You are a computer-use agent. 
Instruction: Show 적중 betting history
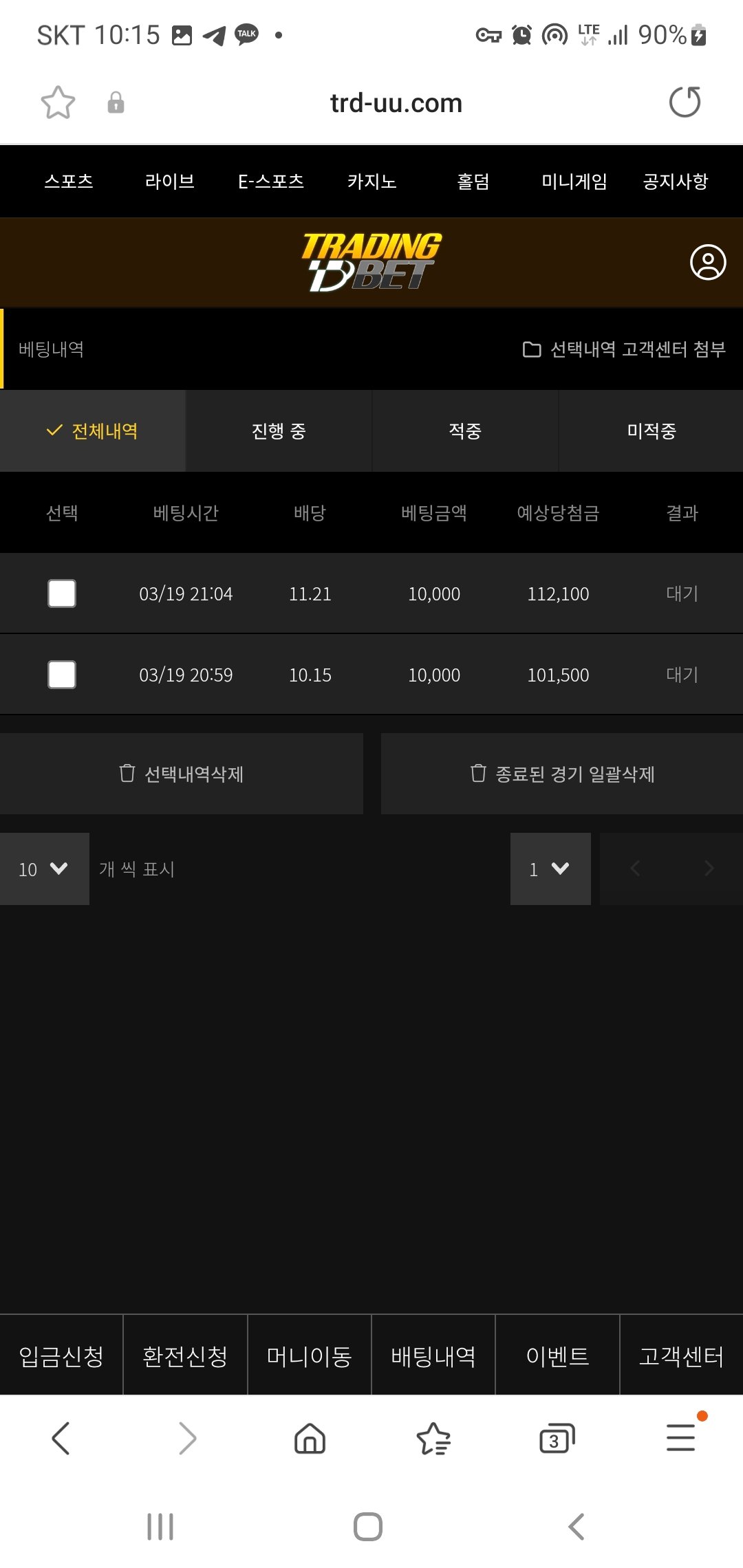pos(465,431)
